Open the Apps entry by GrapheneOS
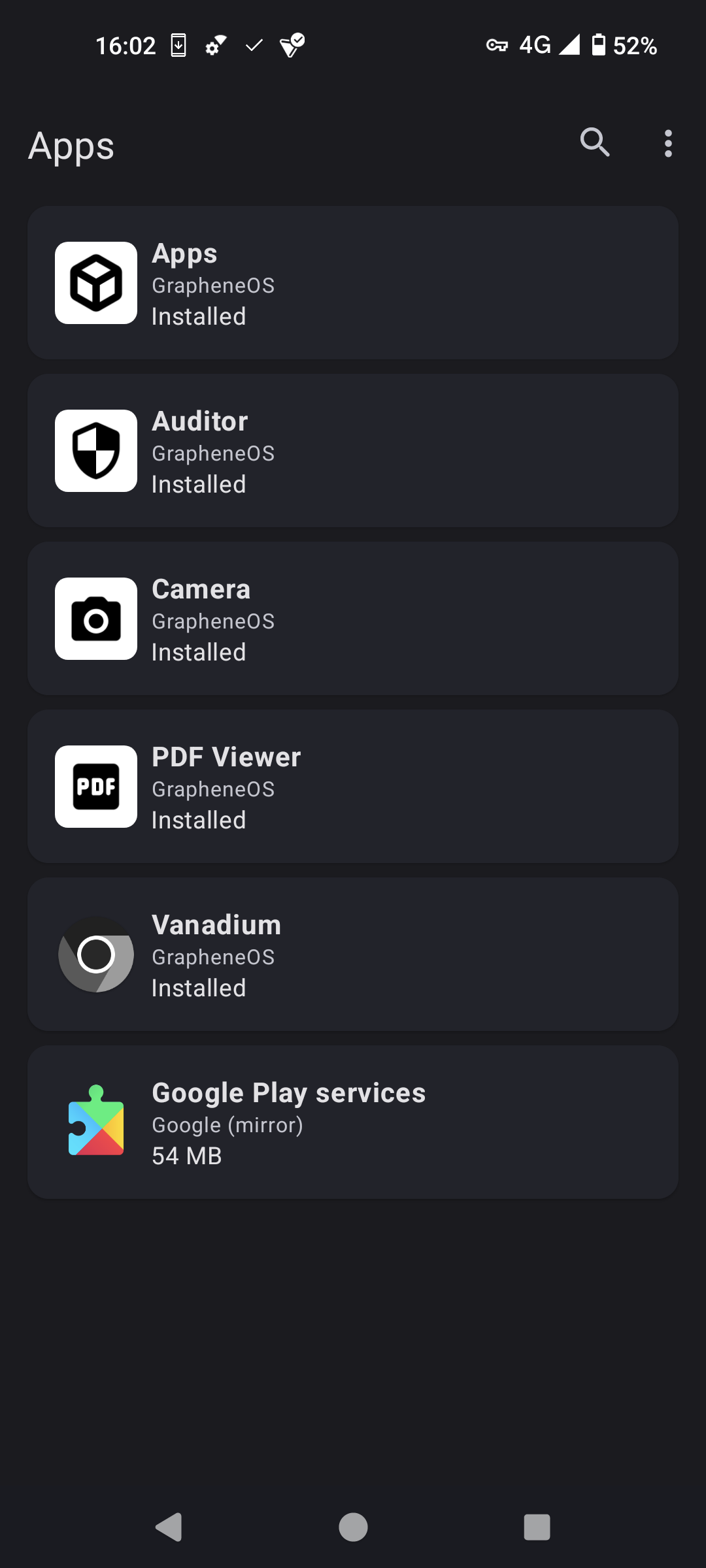This screenshot has width=706, height=1568. click(x=353, y=283)
